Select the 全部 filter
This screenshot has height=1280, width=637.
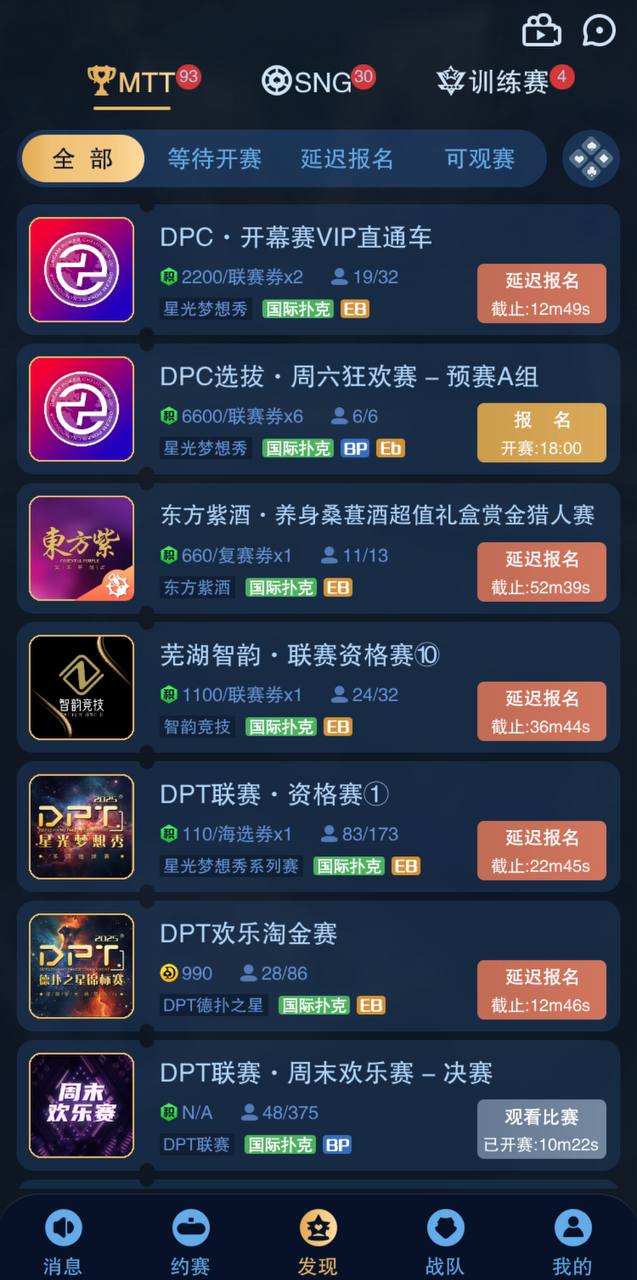(x=83, y=159)
